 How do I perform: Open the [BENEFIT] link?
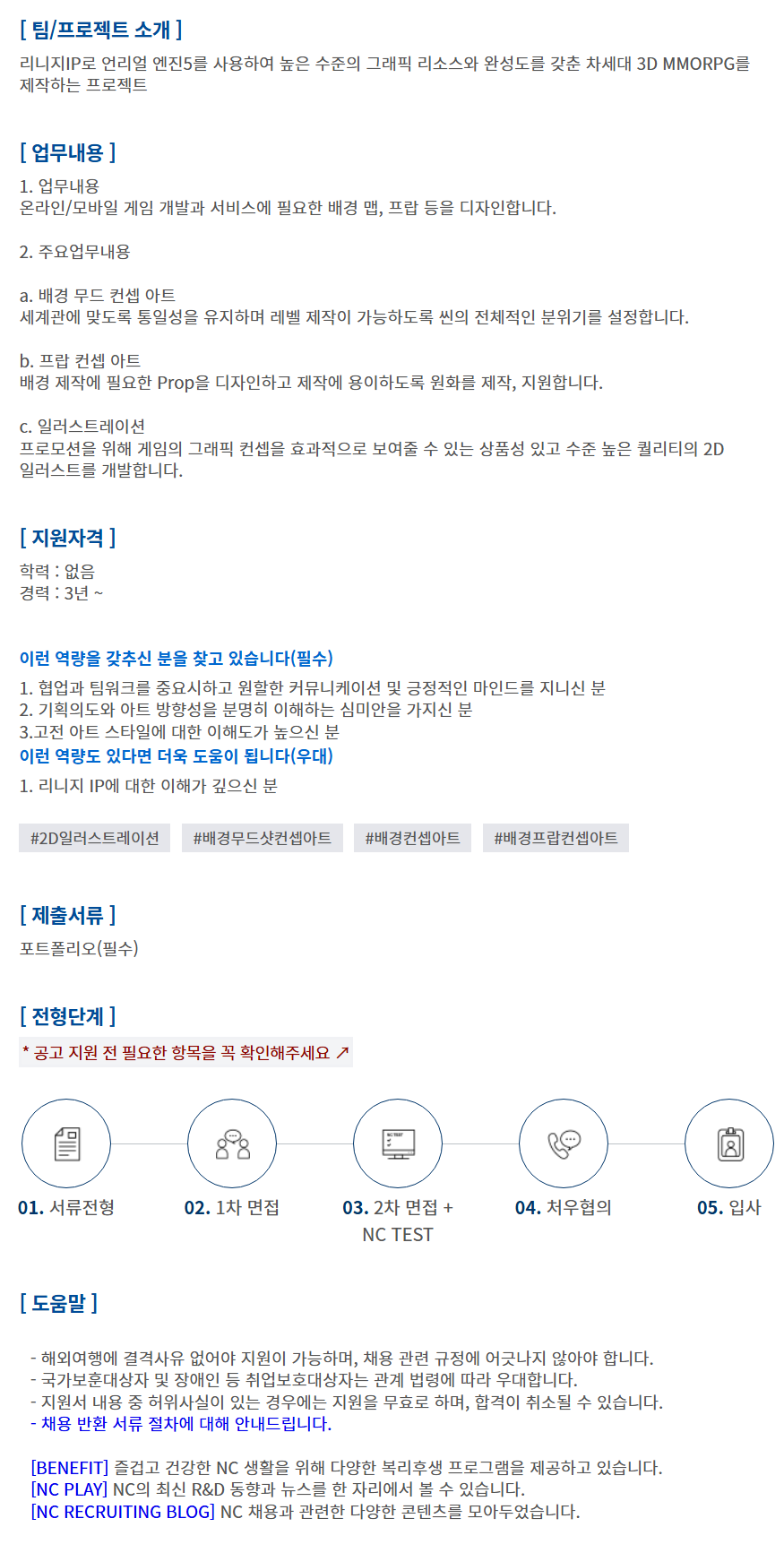pos(69,1468)
